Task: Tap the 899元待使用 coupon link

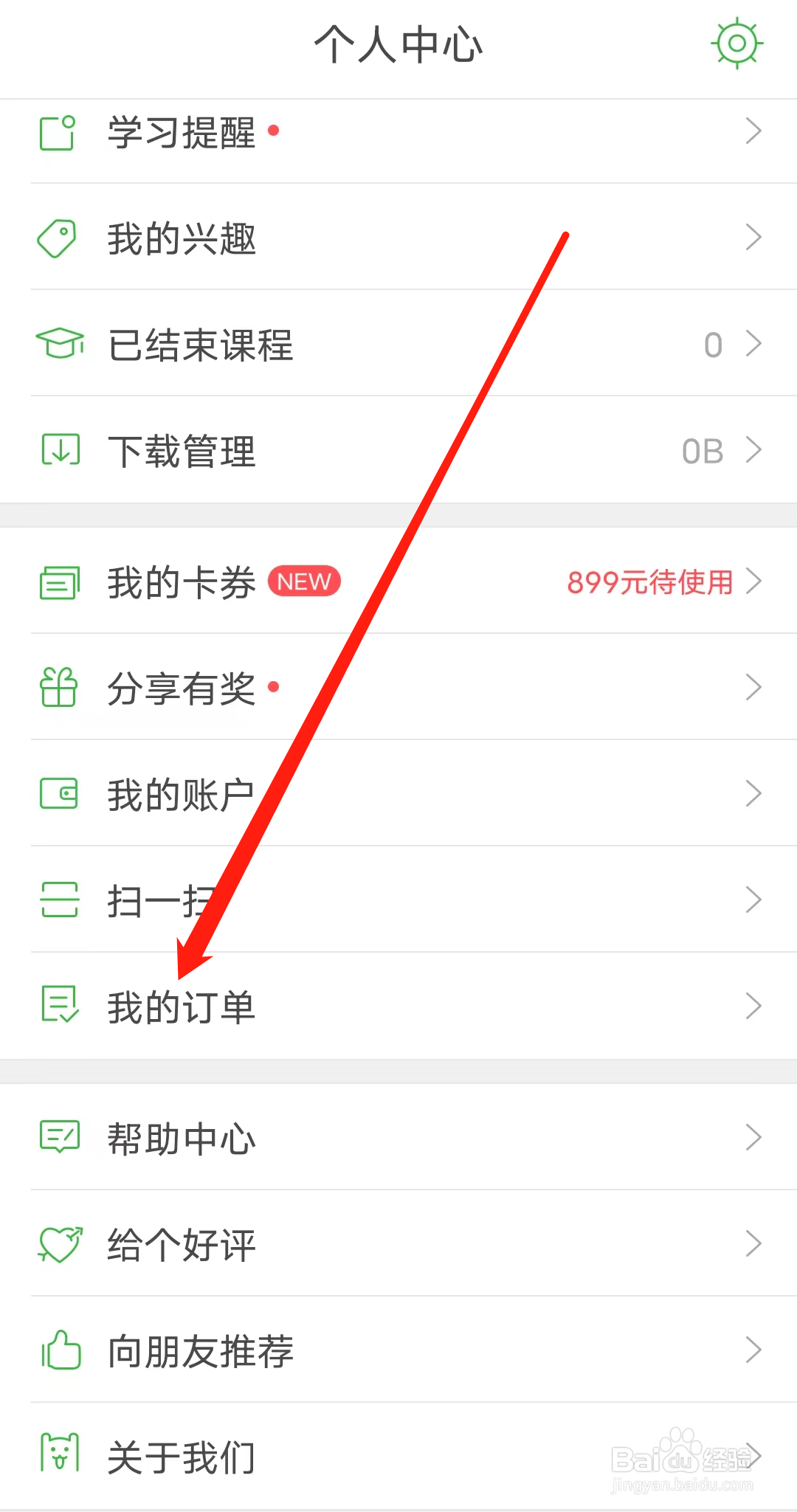Action: point(649,582)
